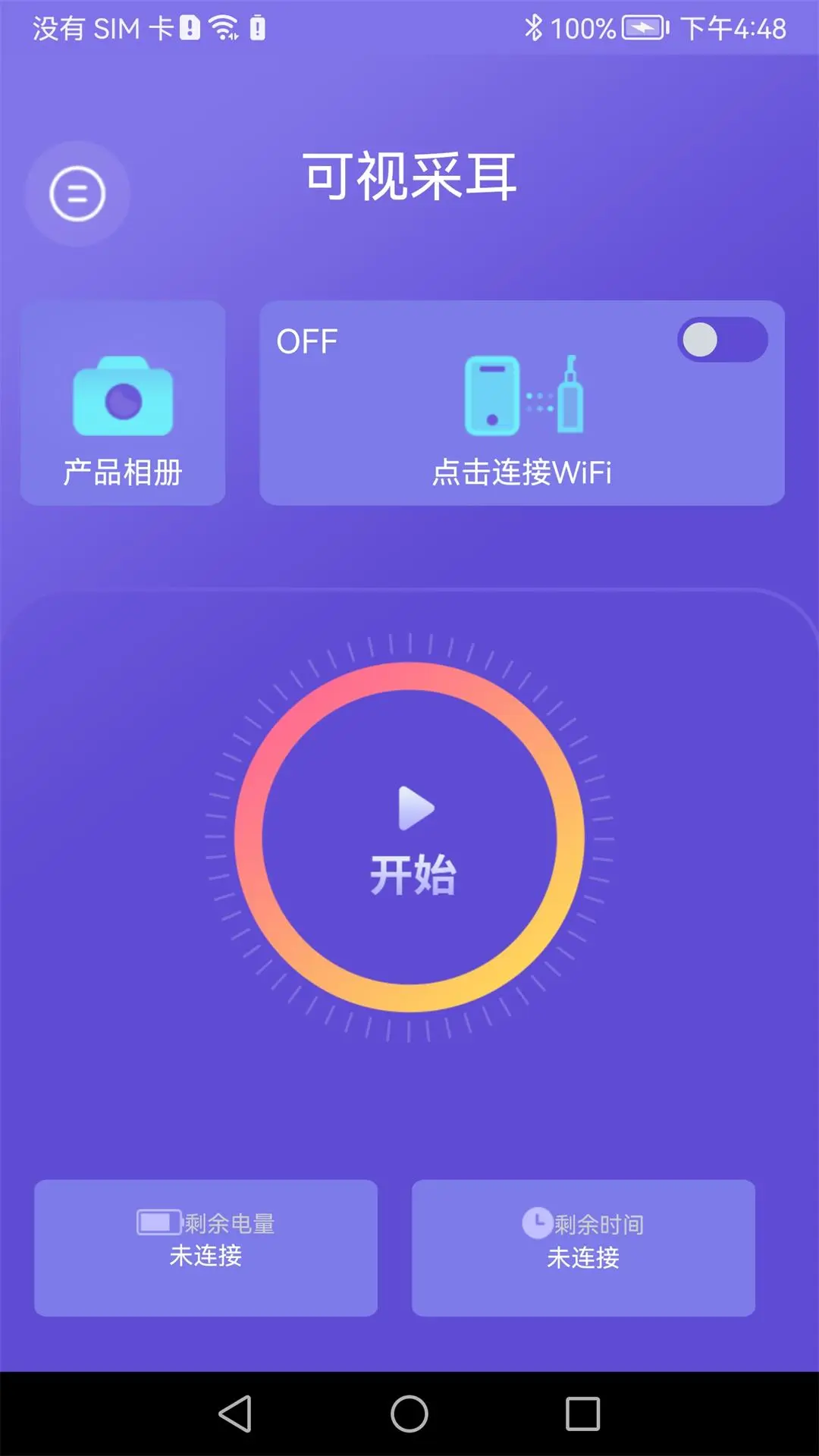Open the side menu icon
819x1456 pixels.
coord(77,194)
